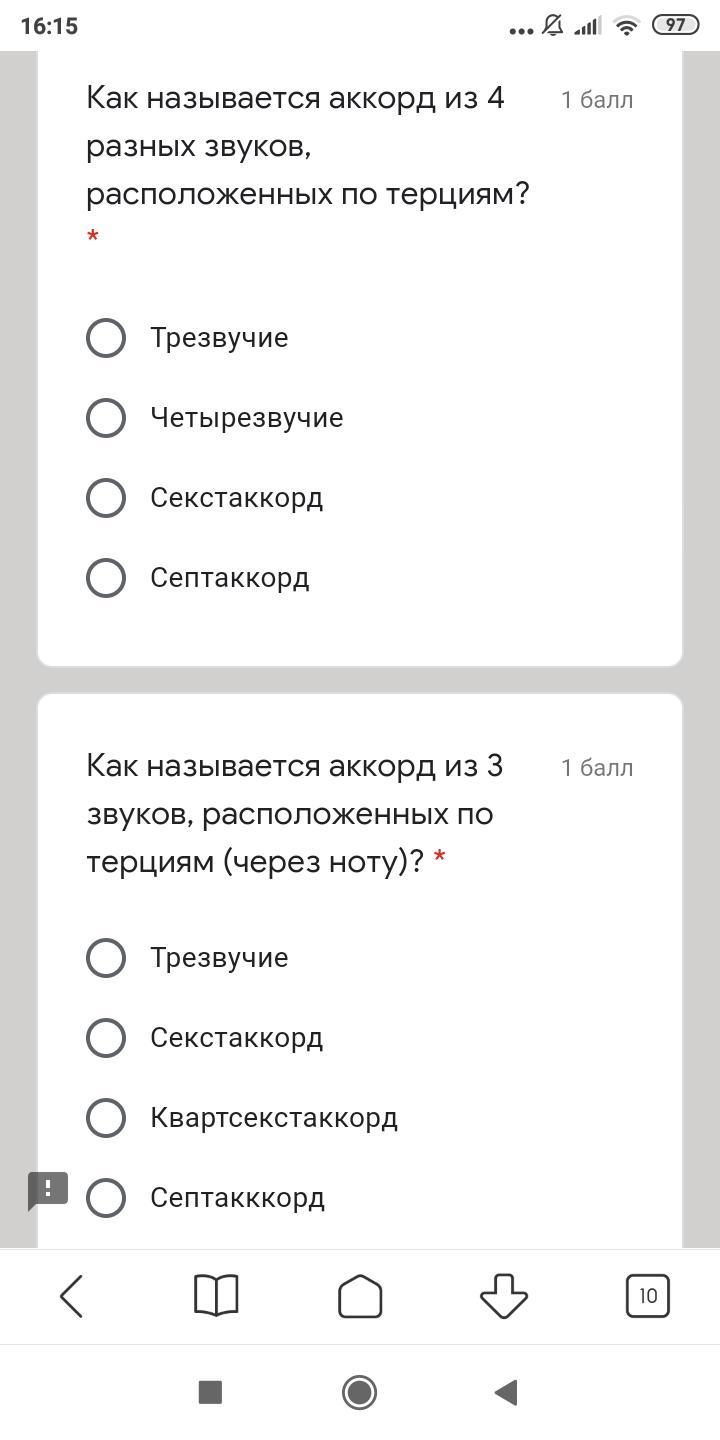Open recent apps with the square button
Screen dimensions: 720x1440
(210, 1392)
